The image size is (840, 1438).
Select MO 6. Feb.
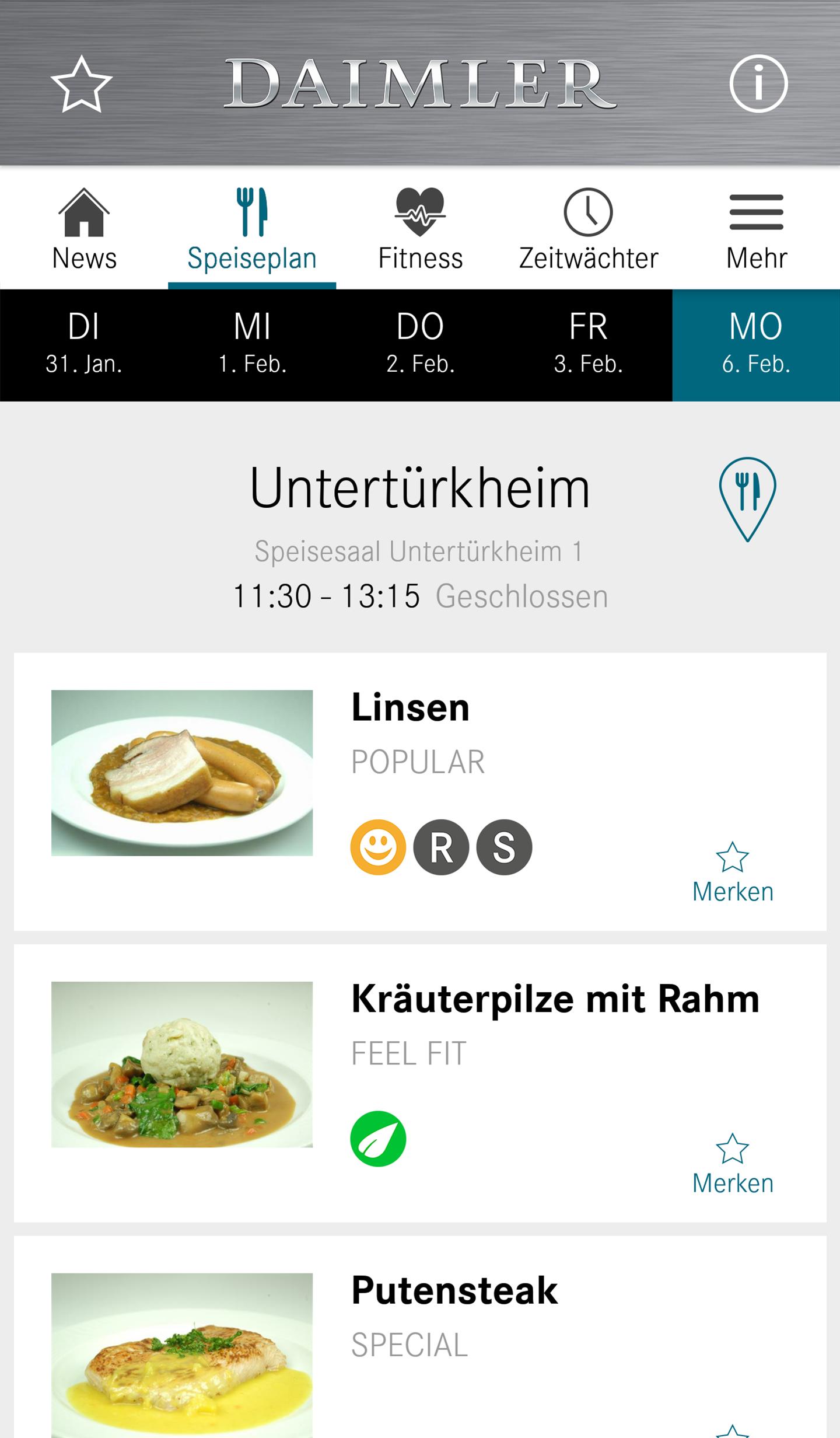756,344
